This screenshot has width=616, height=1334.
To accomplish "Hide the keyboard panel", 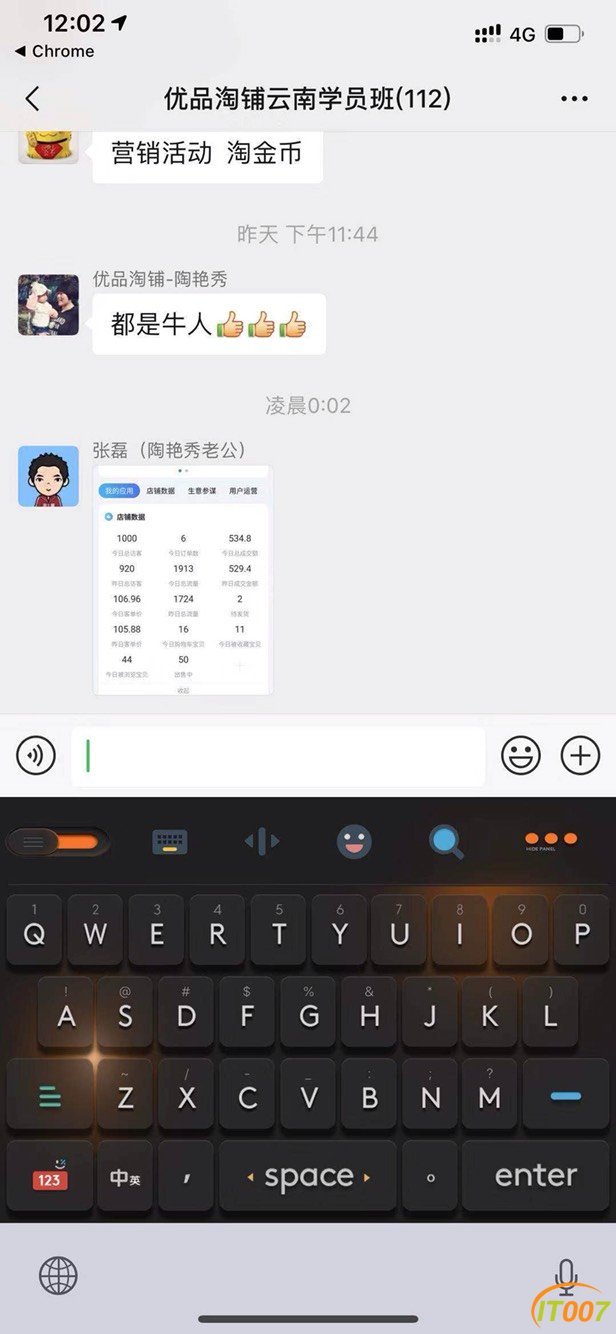I will 550,841.
